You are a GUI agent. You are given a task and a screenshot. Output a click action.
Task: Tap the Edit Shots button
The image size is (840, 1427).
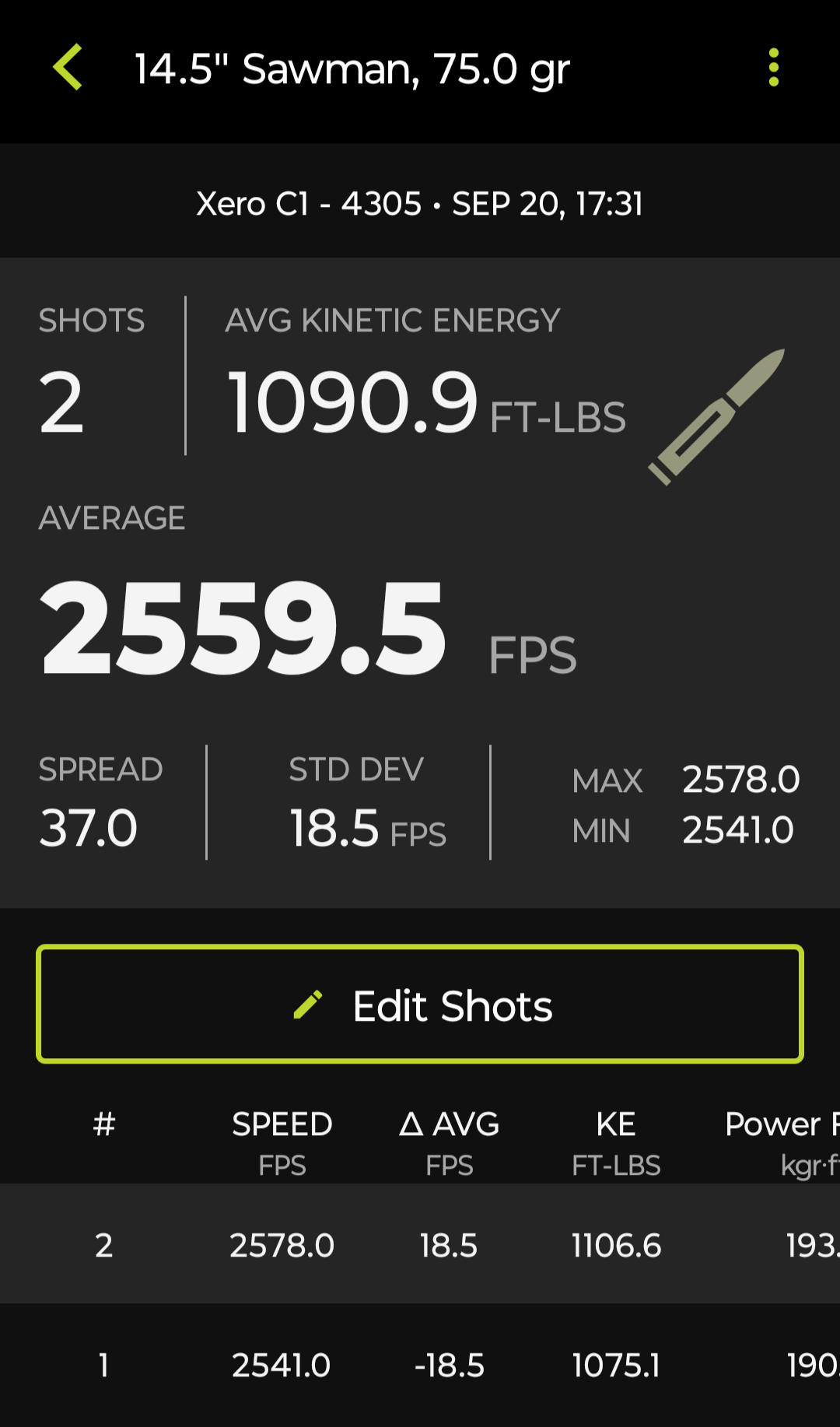click(420, 1005)
